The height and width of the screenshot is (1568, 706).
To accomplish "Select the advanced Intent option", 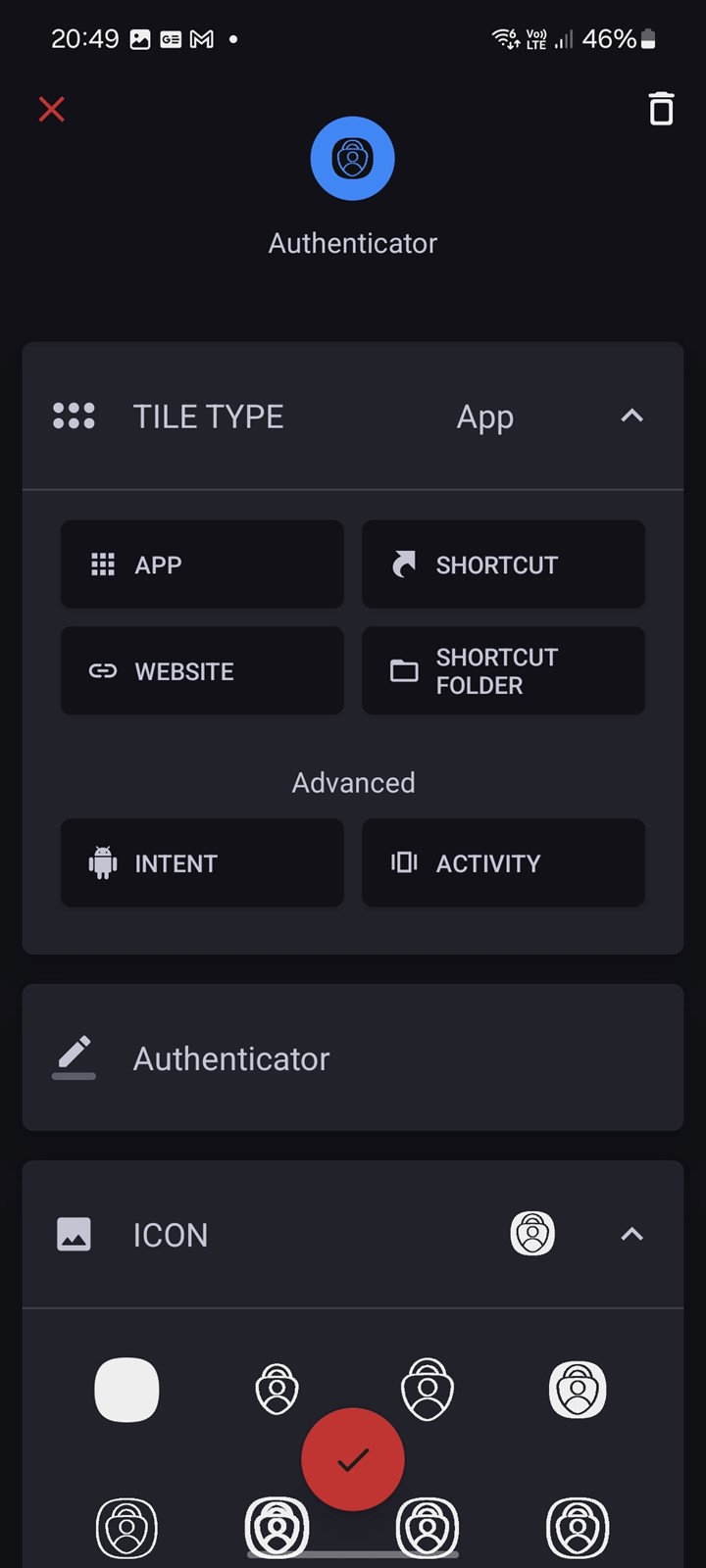I will tap(202, 863).
